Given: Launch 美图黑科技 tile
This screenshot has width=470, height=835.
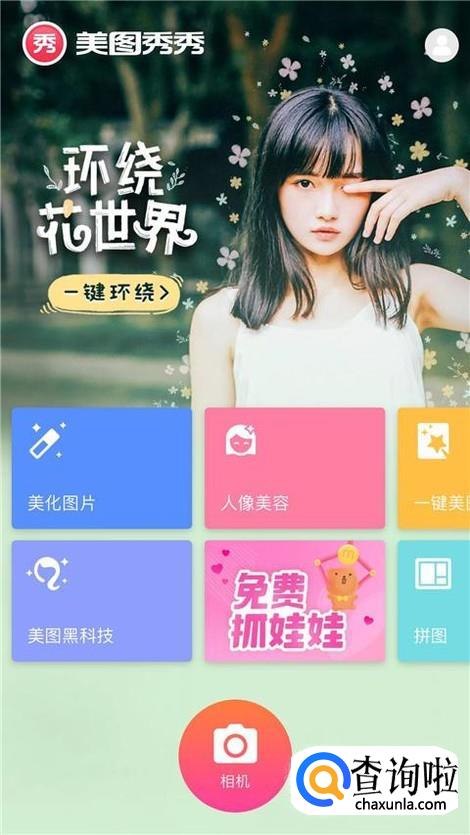Looking at the screenshot, I should coord(102,601).
